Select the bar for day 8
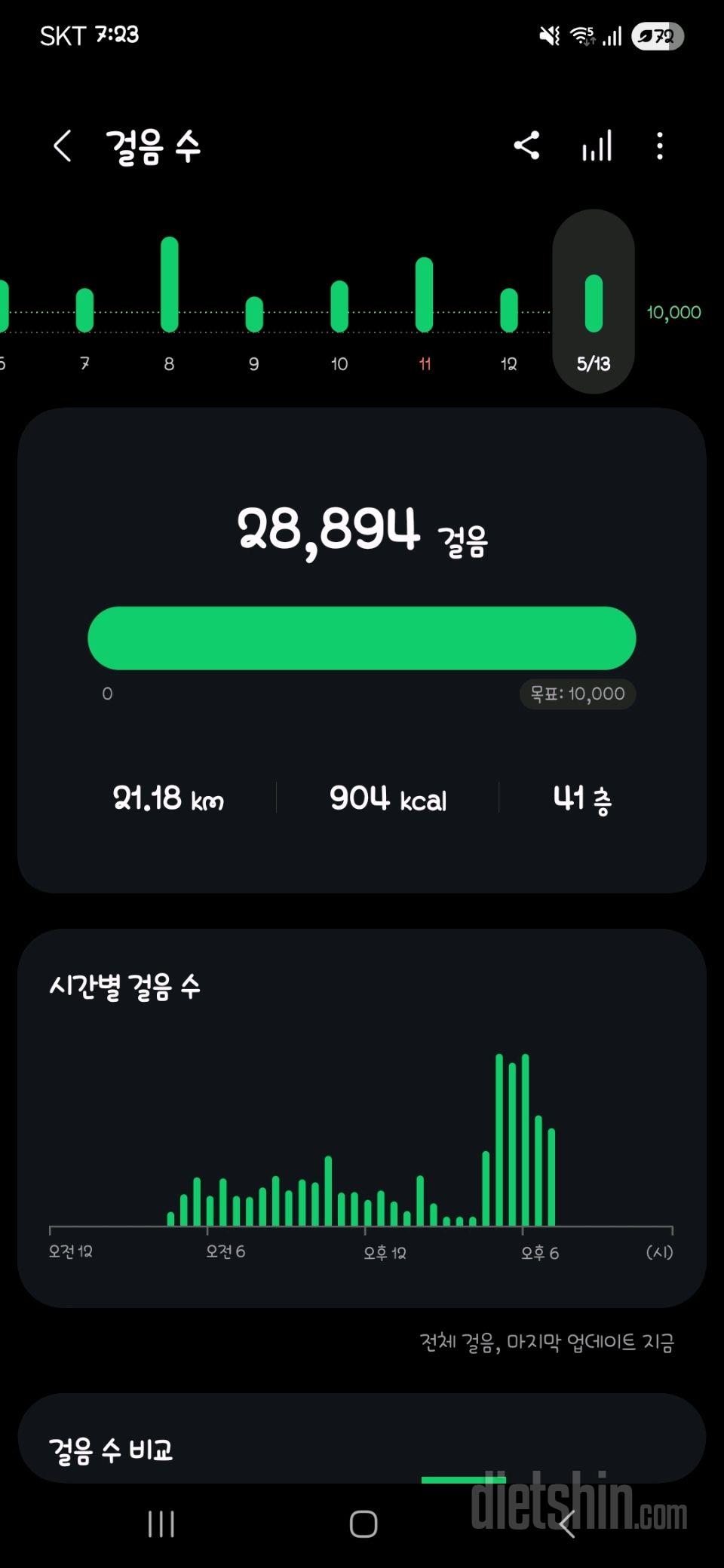 click(170, 302)
